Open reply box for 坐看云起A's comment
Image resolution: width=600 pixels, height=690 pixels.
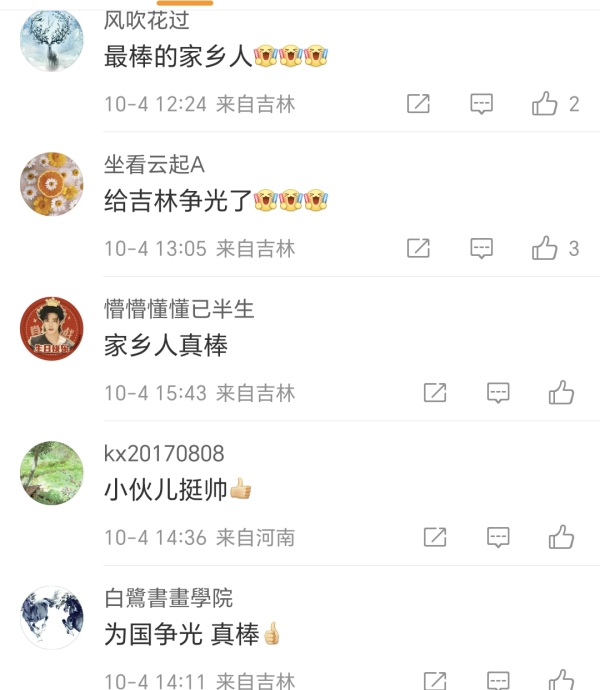click(482, 248)
